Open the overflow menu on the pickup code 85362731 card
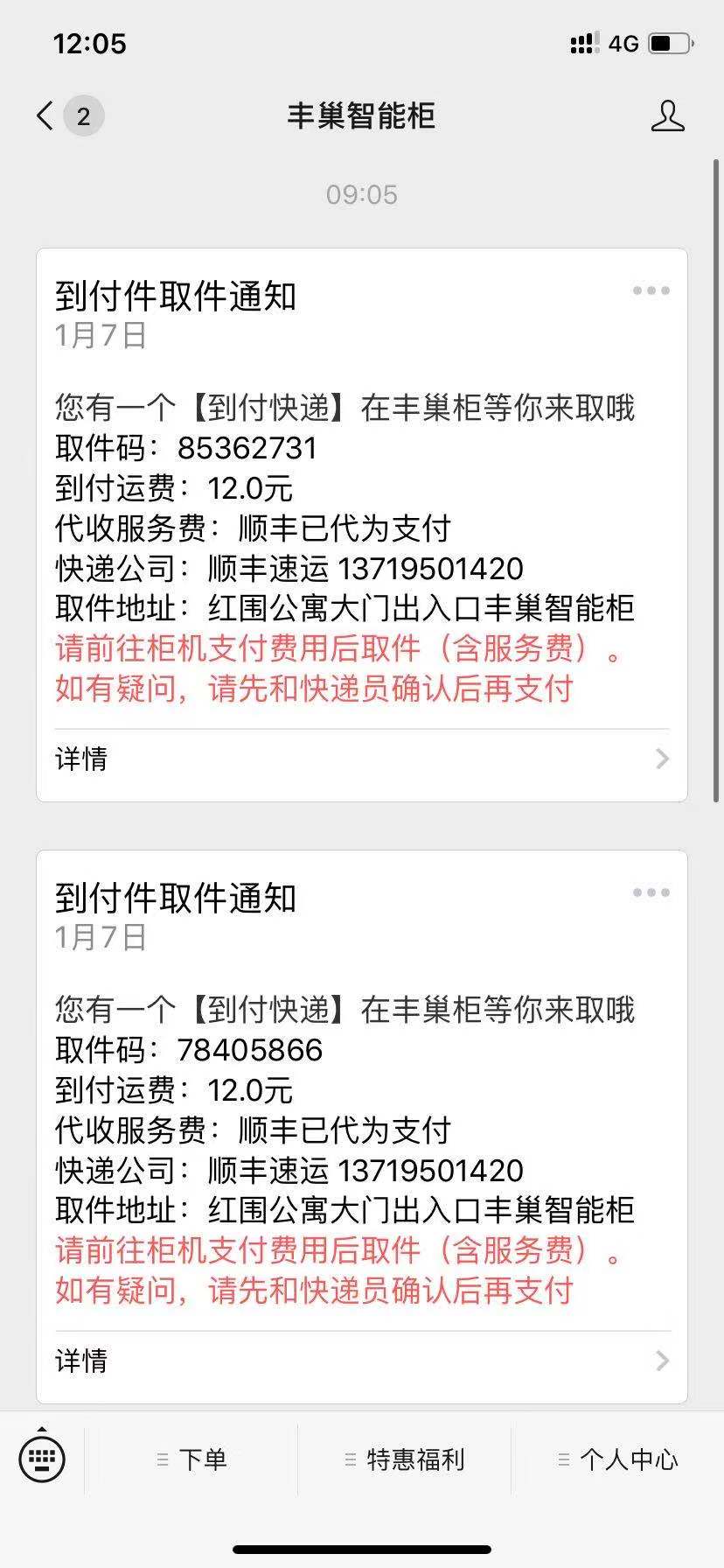 651,291
